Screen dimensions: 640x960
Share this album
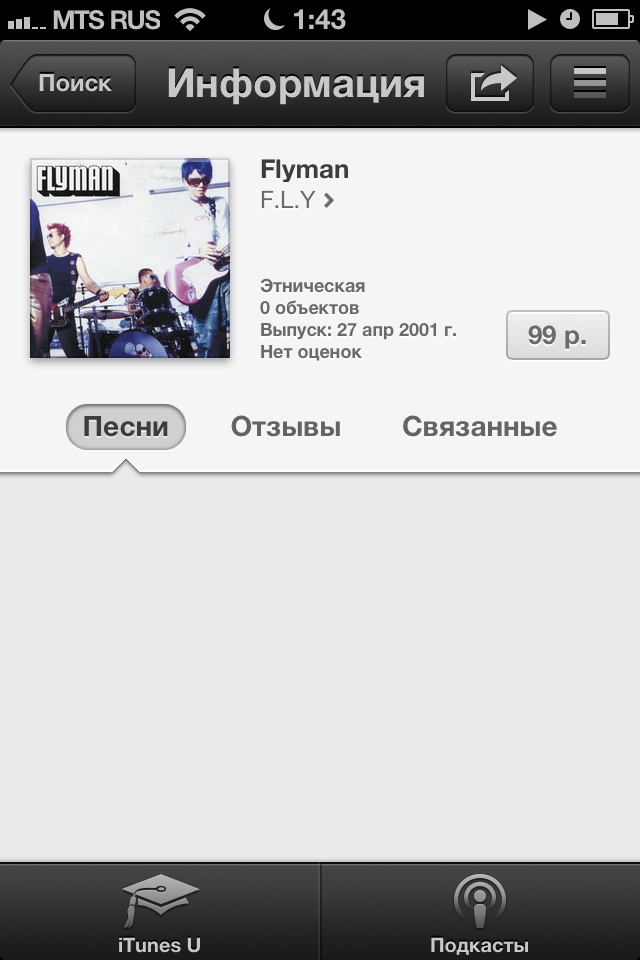[490, 83]
